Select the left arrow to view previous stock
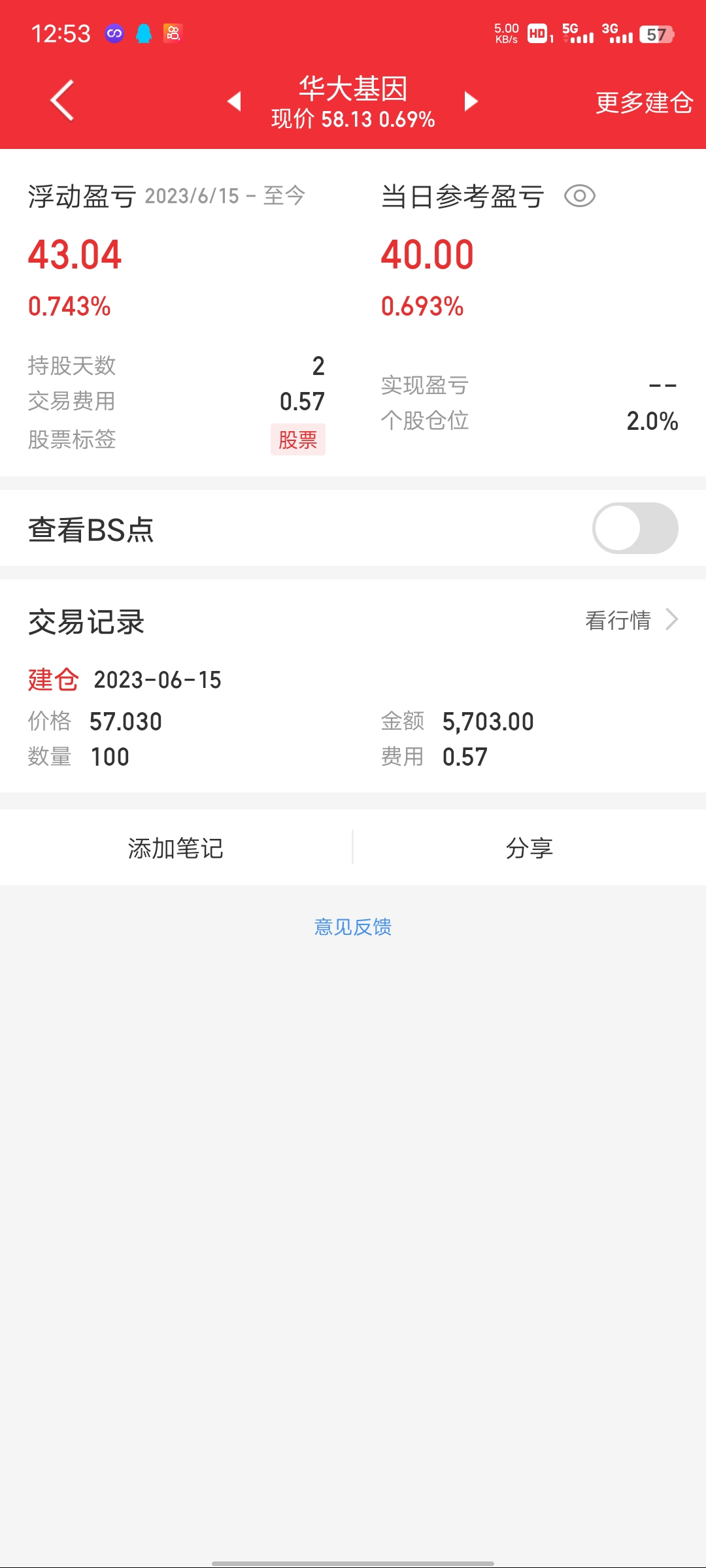The width and height of the screenshot is (706, 1568). pos(235,102)
